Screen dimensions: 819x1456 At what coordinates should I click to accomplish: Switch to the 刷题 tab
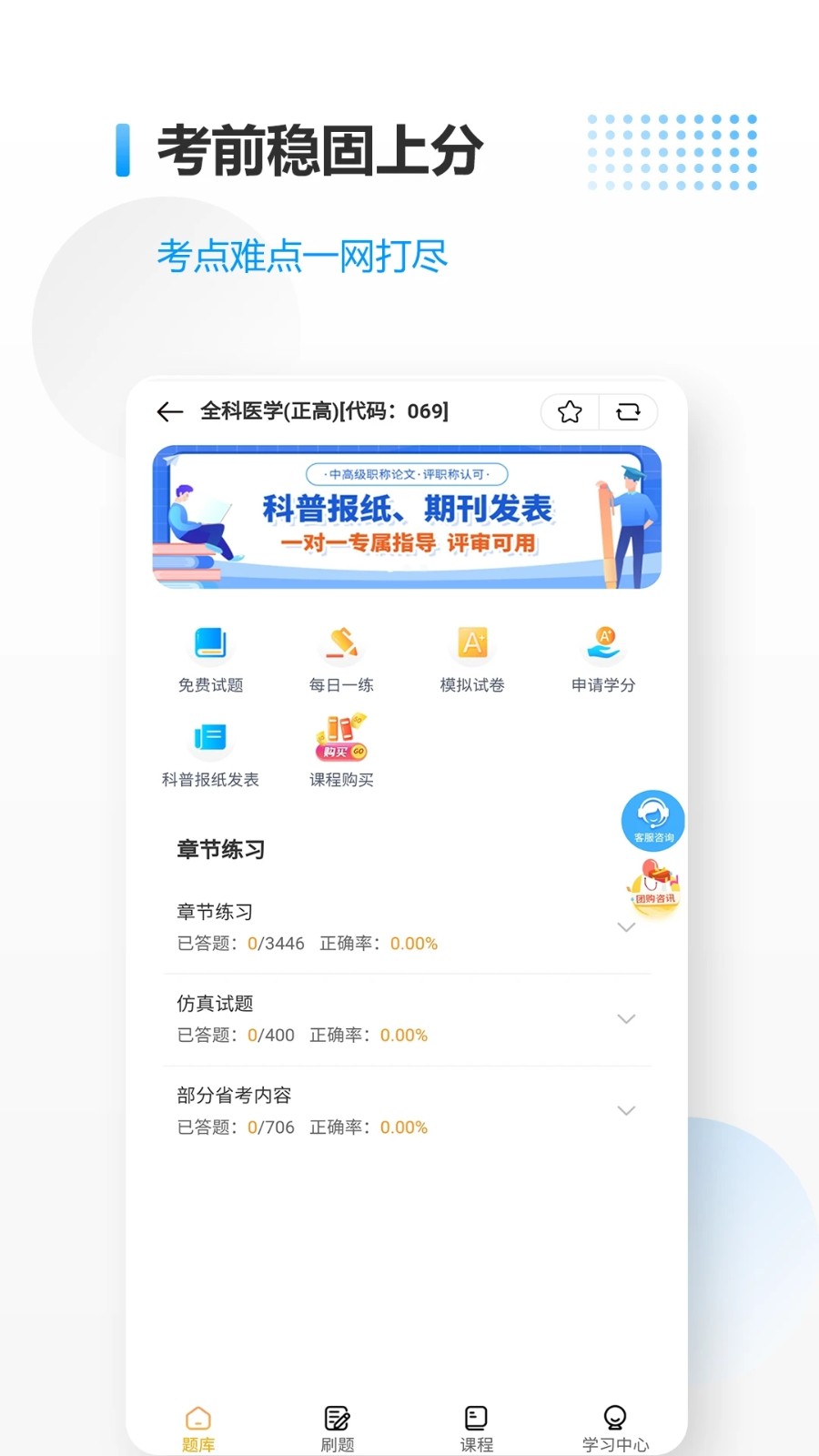pos(338,1424)
